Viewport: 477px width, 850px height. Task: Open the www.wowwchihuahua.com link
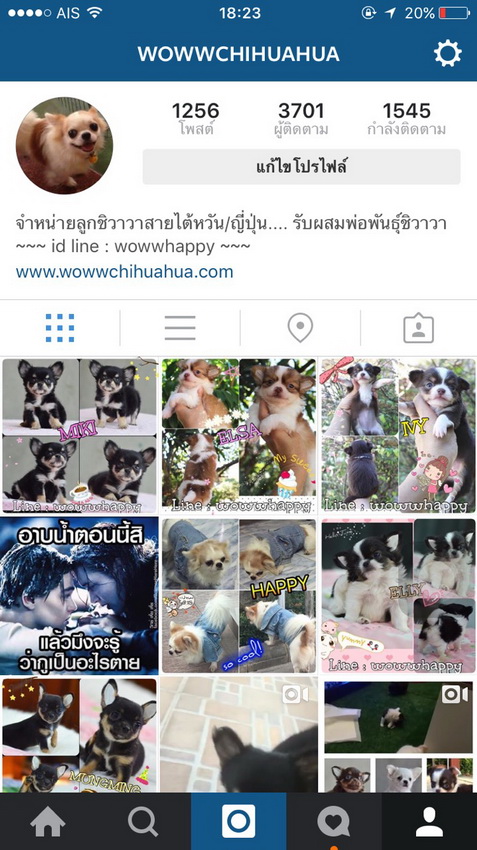pos(124,272)
